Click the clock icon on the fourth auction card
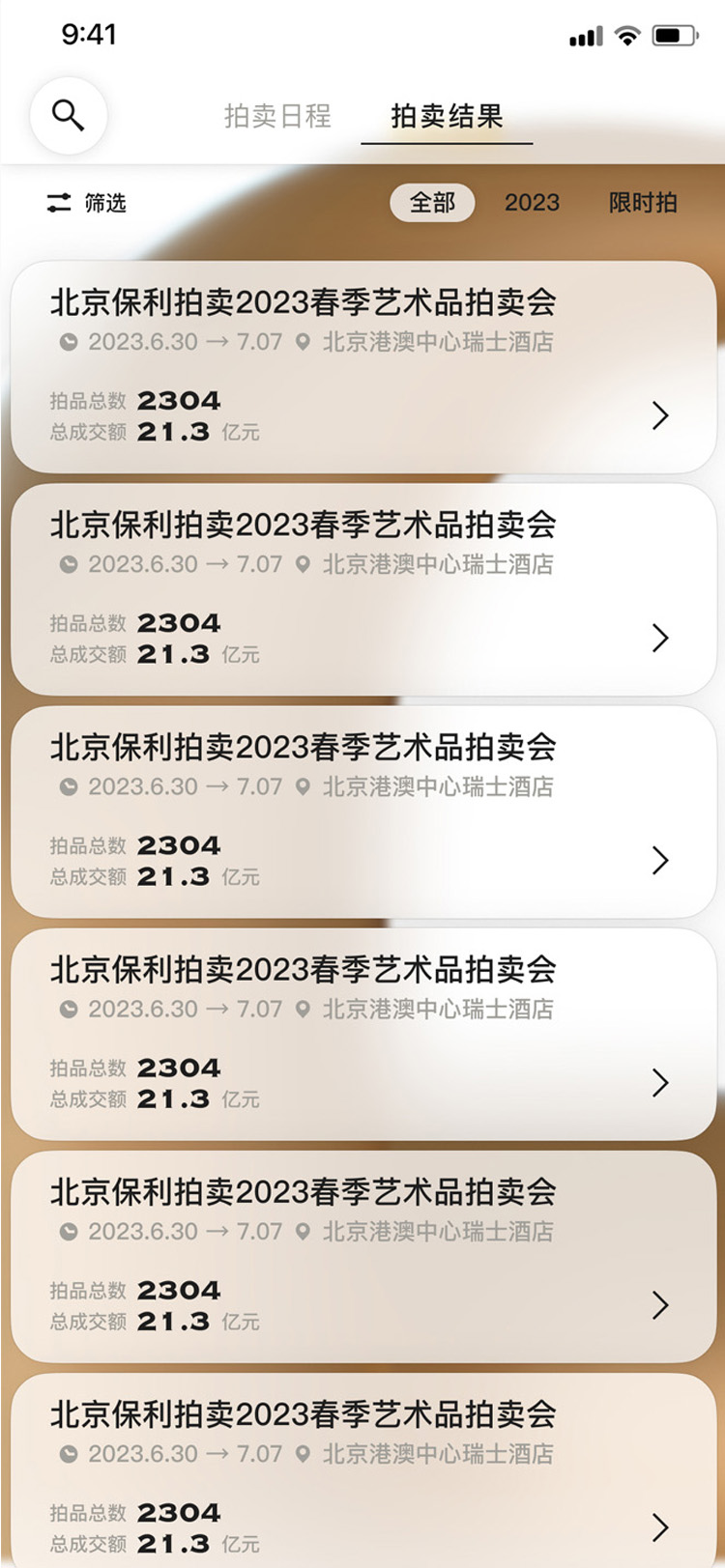The width and height of the screenshot is (725, 1568). [x=68, y=1010]
